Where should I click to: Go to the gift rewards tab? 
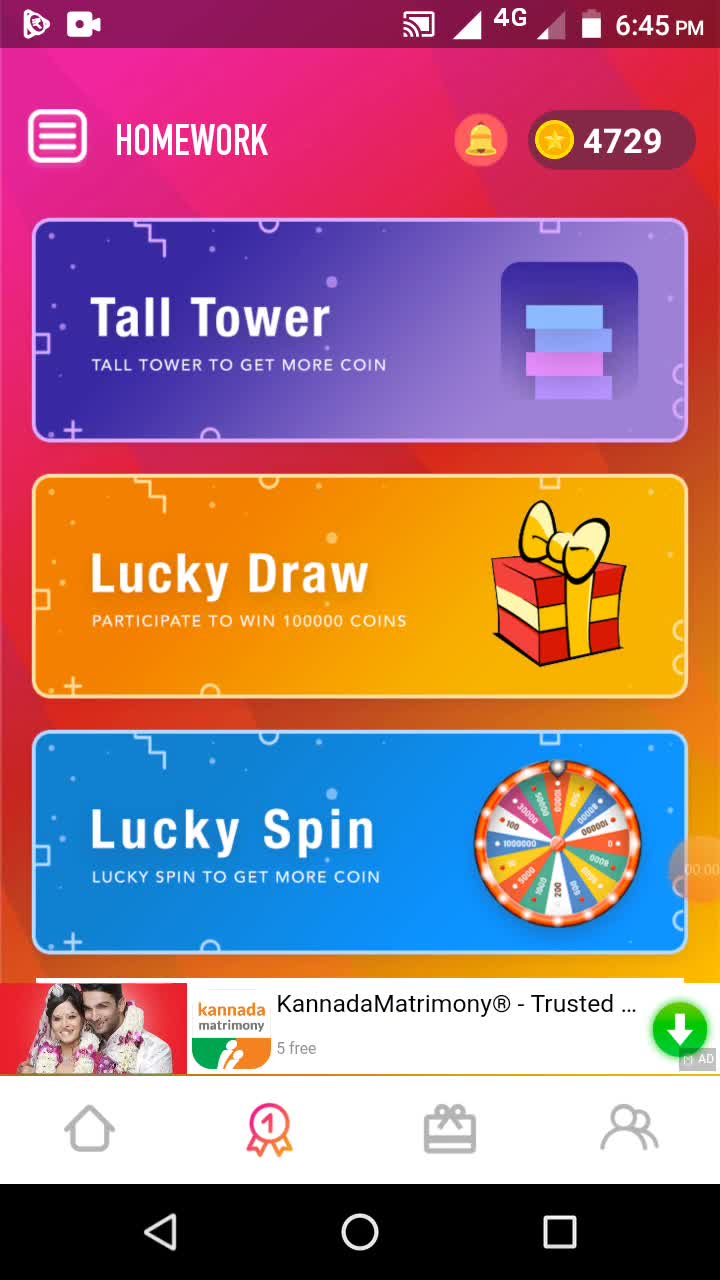450,1130
